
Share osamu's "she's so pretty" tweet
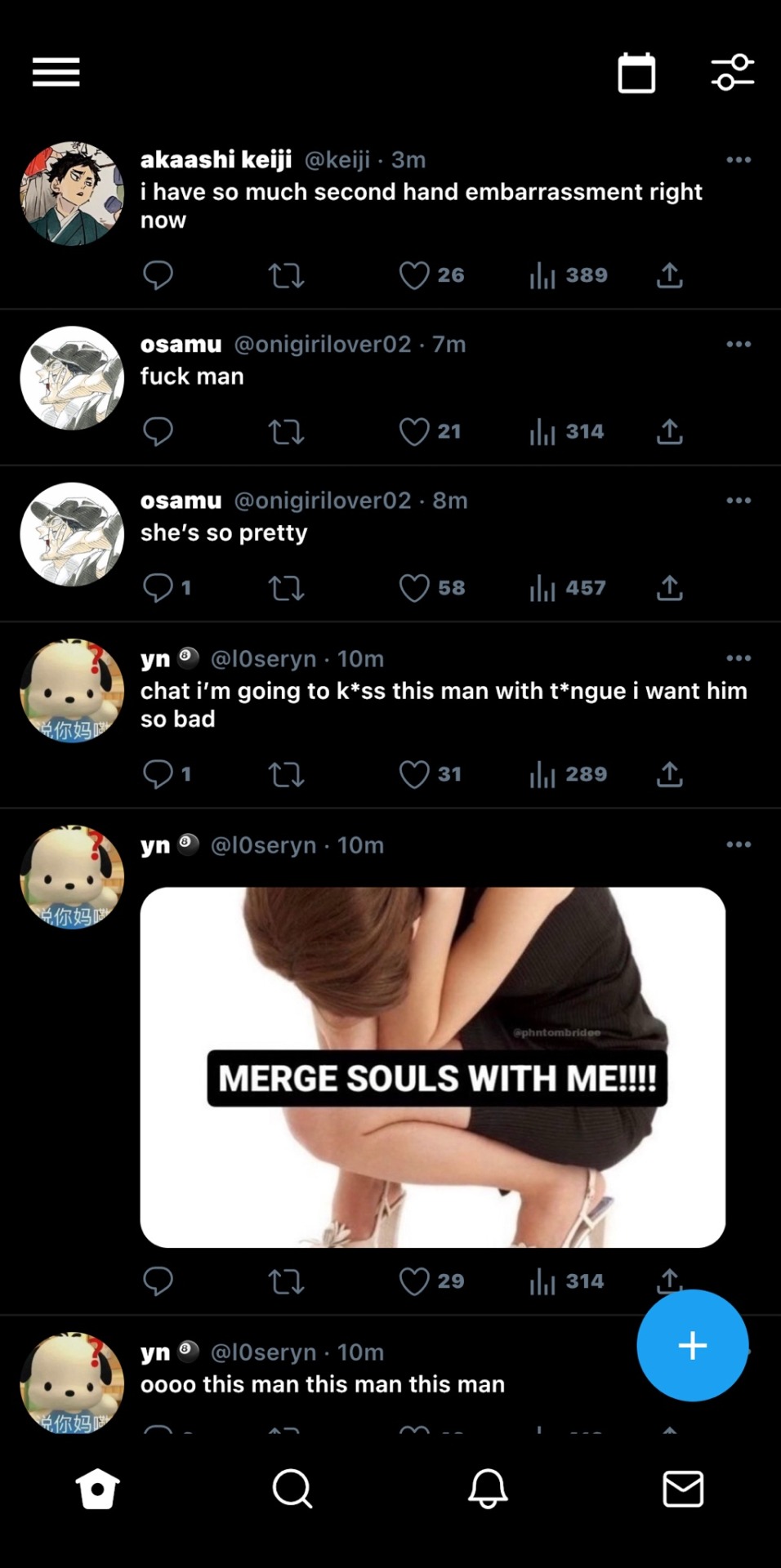669,587
